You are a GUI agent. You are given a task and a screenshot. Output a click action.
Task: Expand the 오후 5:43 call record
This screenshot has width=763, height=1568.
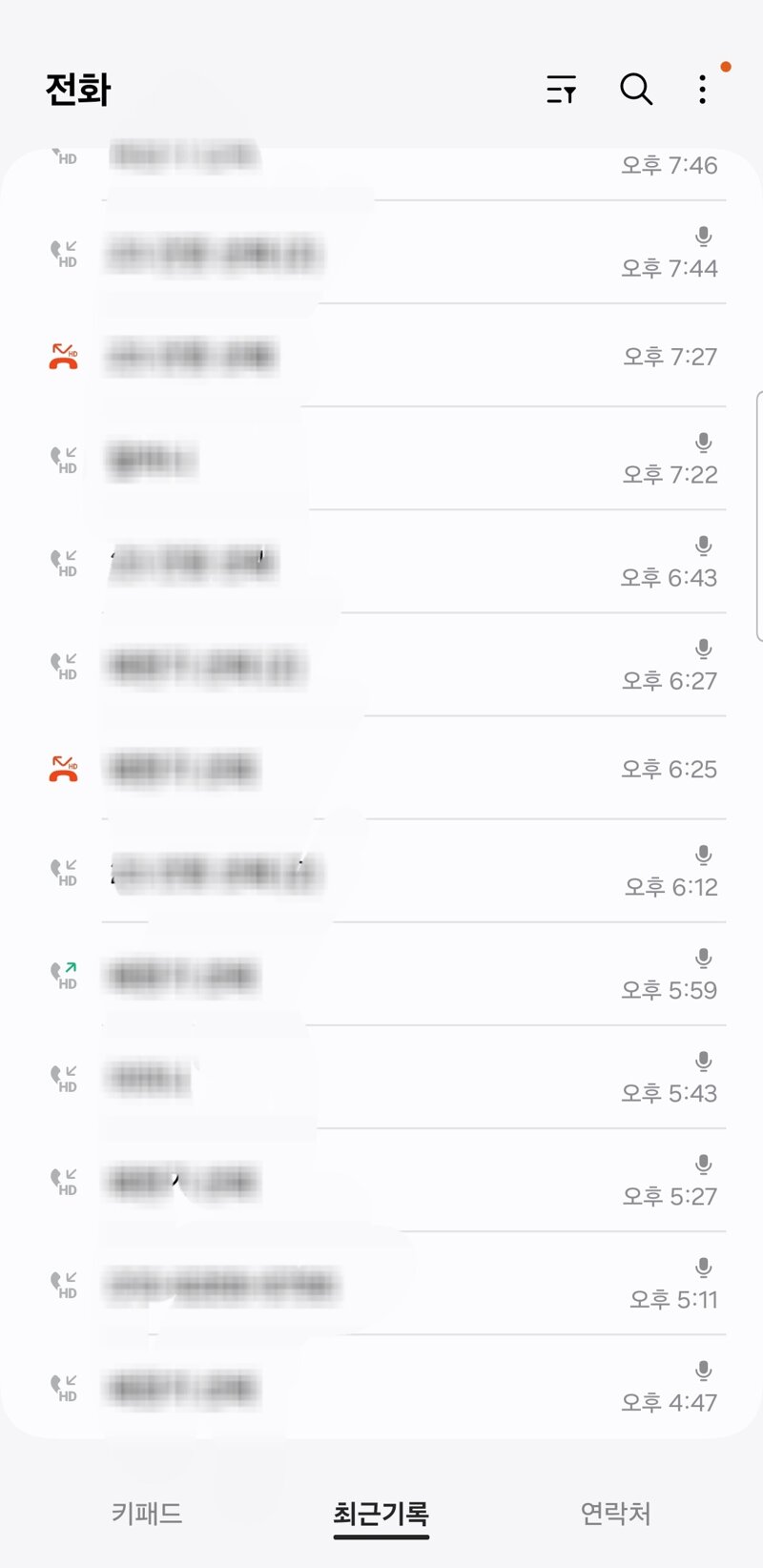381,1077
